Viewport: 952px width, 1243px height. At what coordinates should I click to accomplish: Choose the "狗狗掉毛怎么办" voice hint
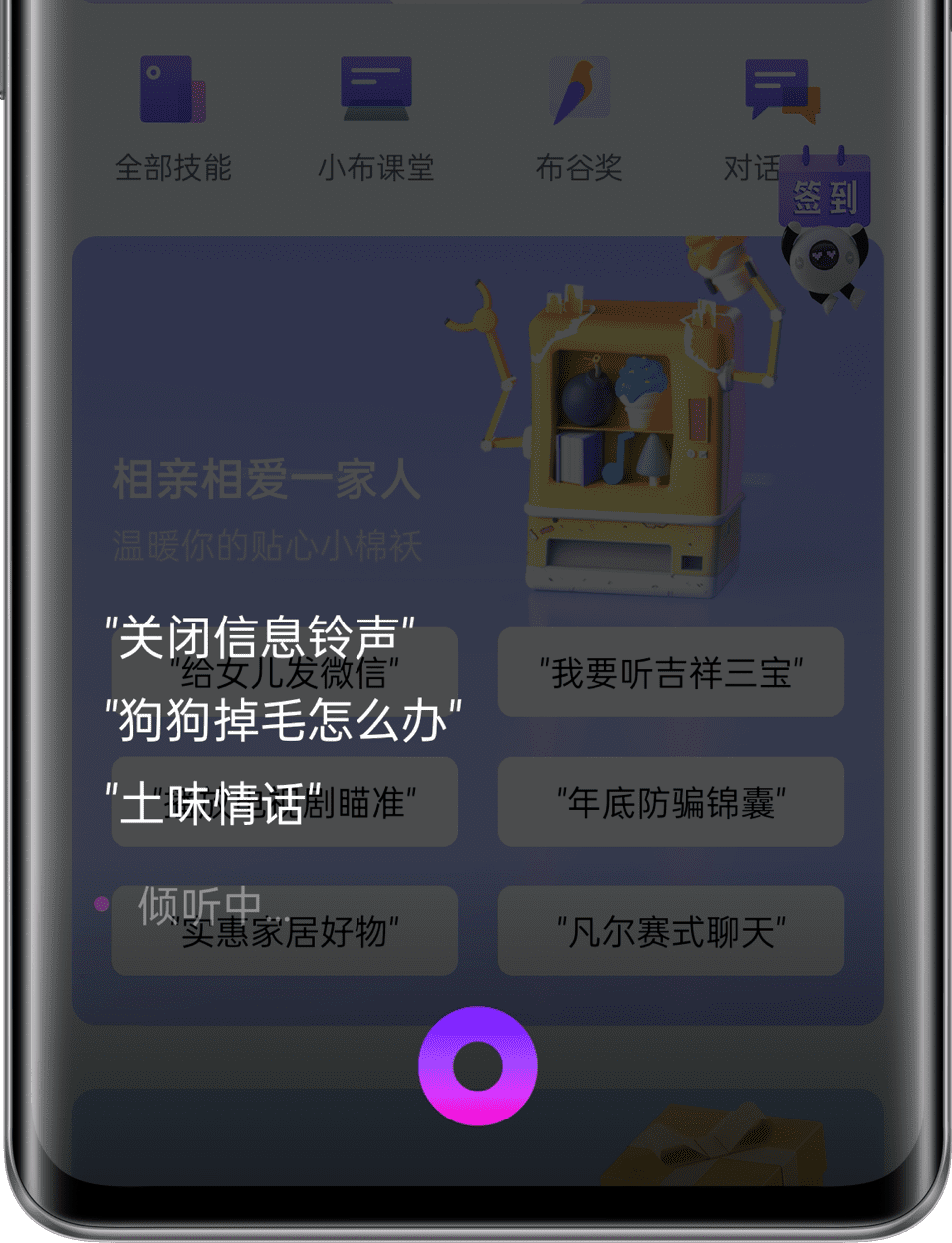[x=284, y=719]
